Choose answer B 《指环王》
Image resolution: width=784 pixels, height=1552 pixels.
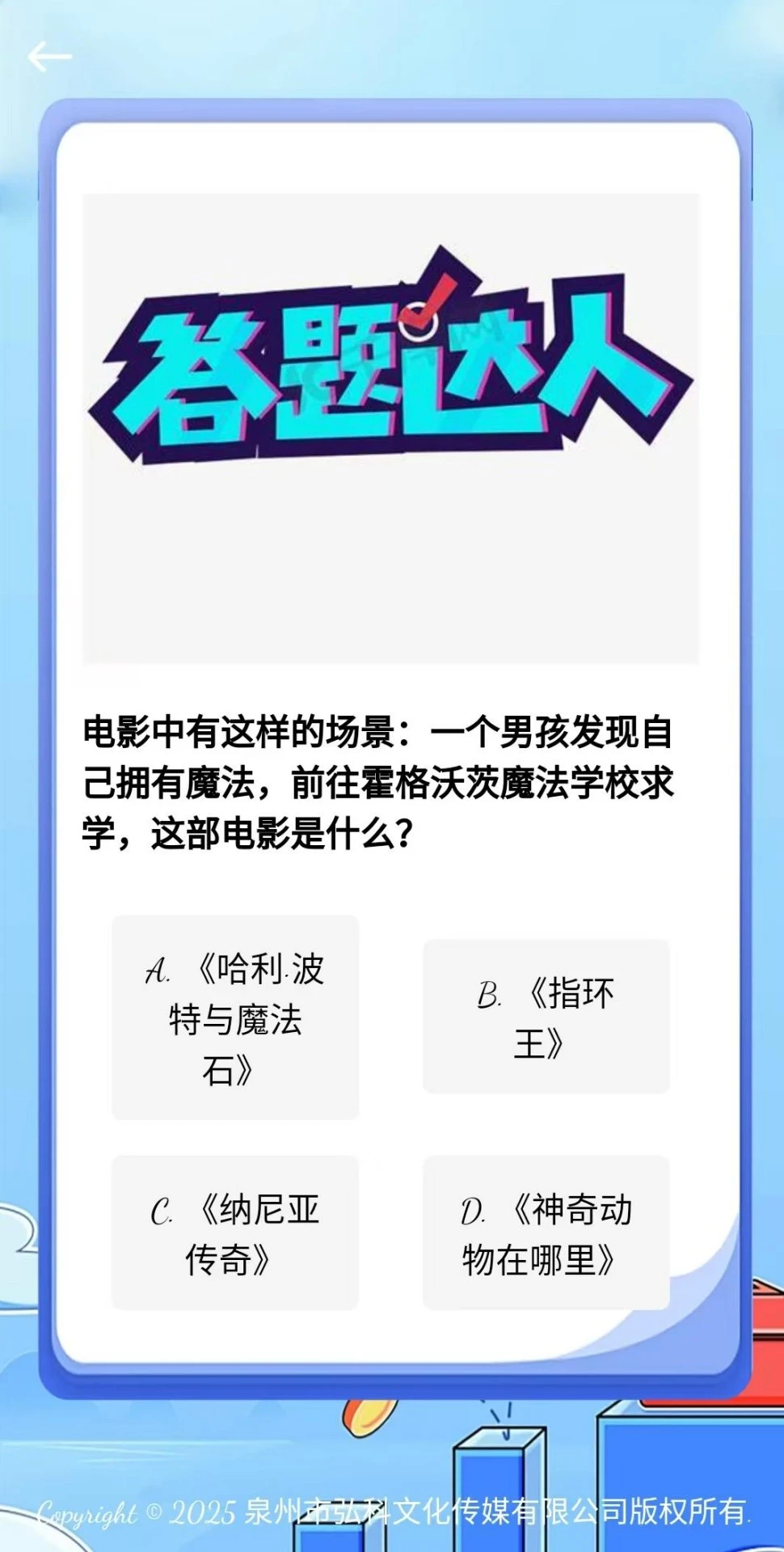tap(546, 1017)
